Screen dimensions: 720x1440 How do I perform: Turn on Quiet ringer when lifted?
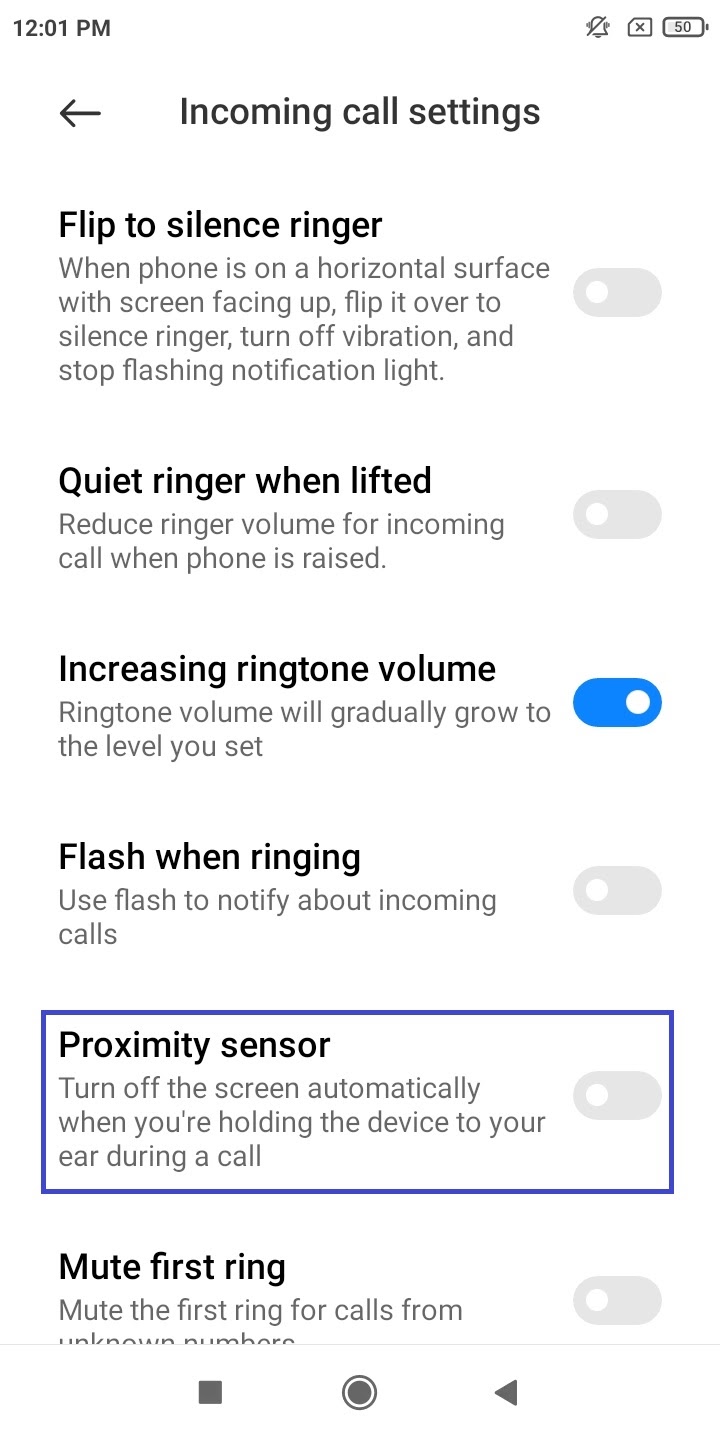[x=617, y=515]
